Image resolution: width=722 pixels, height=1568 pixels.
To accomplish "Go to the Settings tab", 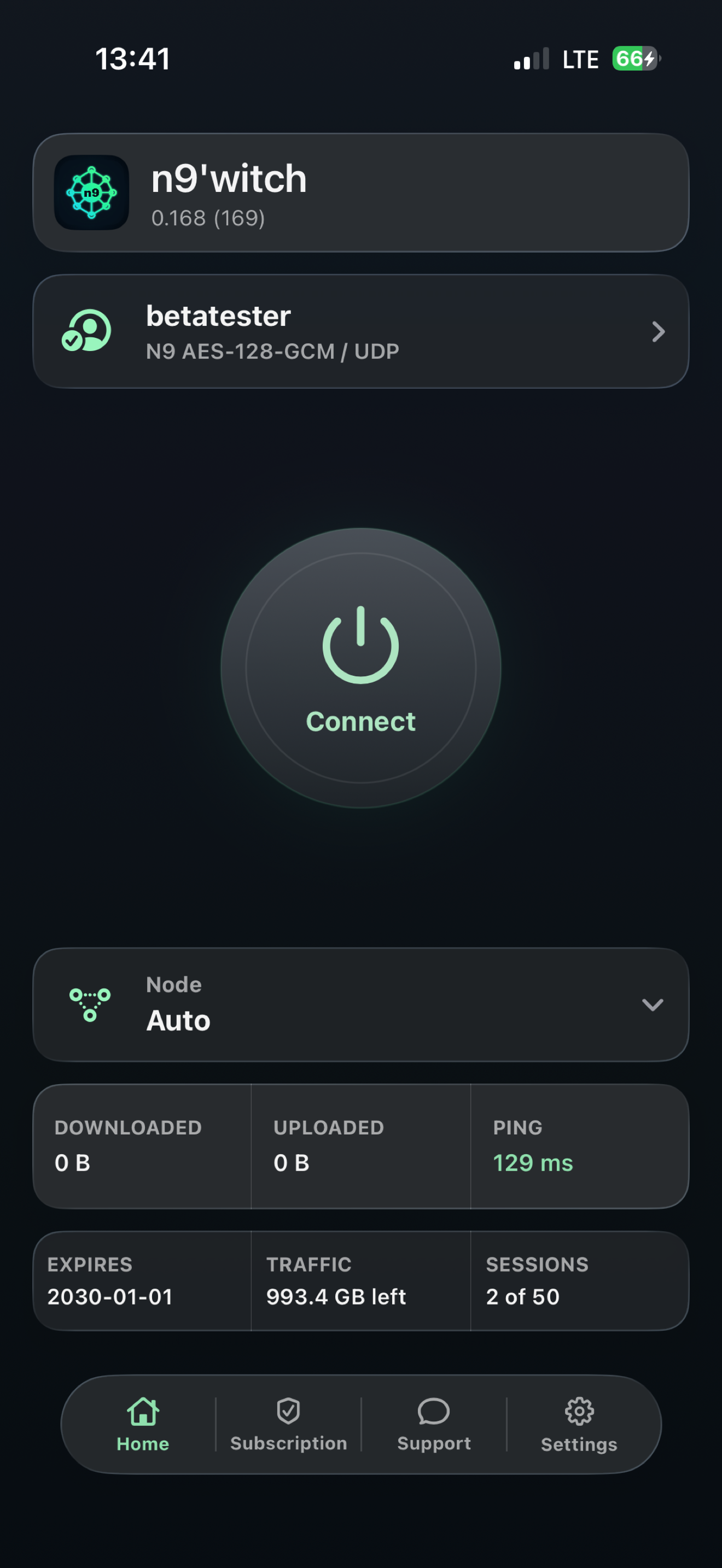I will click(x=579, y=1424).
